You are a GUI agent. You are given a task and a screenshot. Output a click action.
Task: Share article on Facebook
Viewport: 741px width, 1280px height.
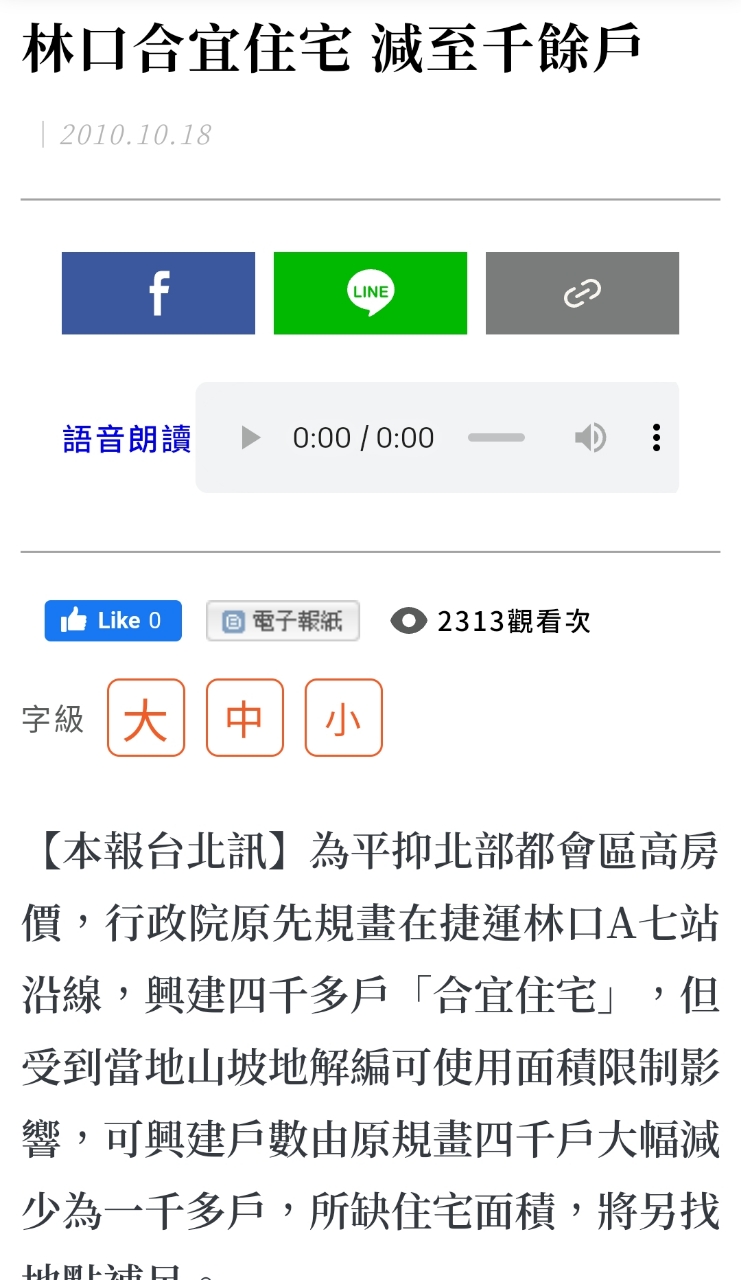(x=158, y=293)
